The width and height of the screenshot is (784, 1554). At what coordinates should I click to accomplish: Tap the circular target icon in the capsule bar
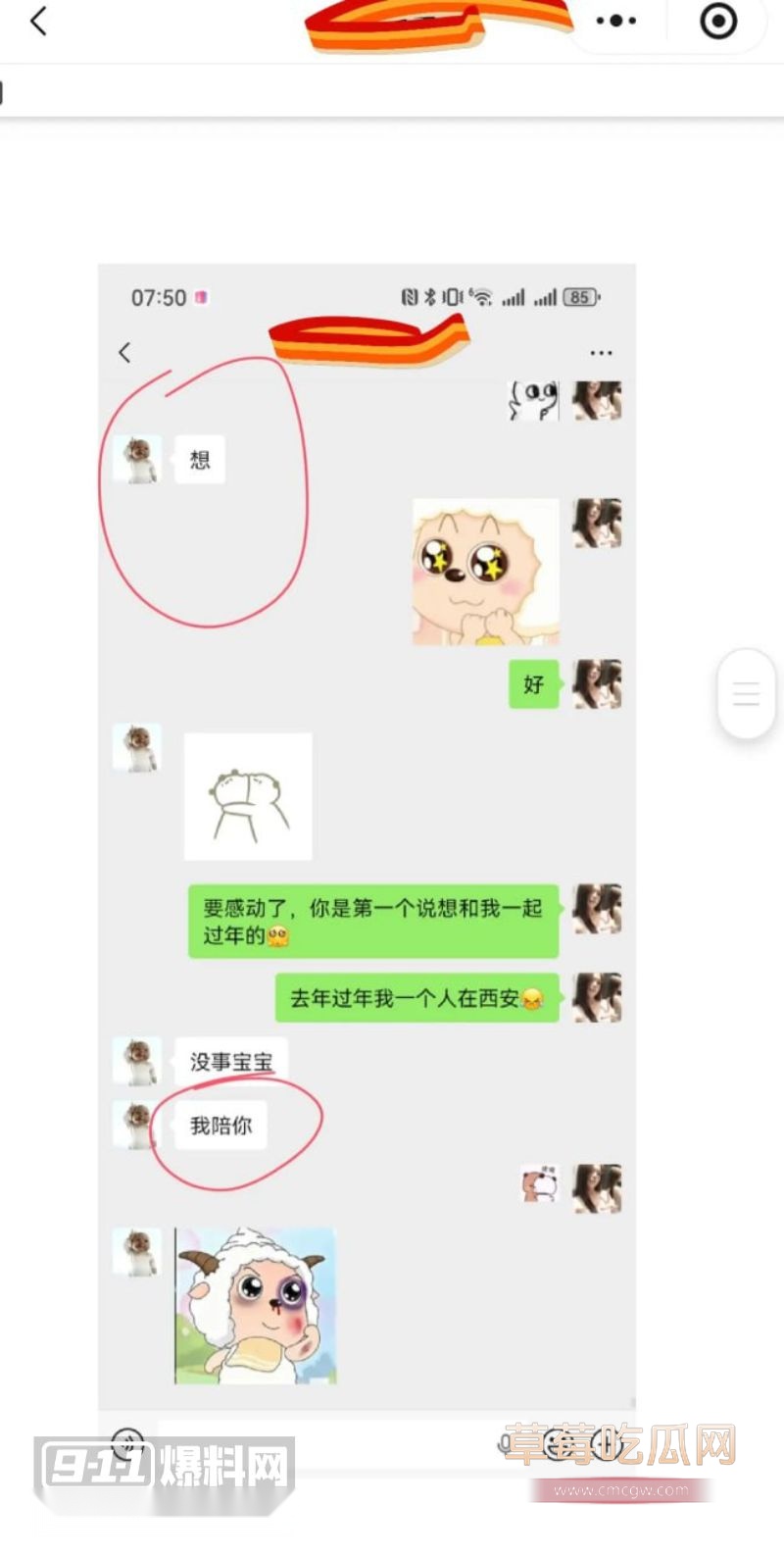pyautogui.click(x=716, y=20)
